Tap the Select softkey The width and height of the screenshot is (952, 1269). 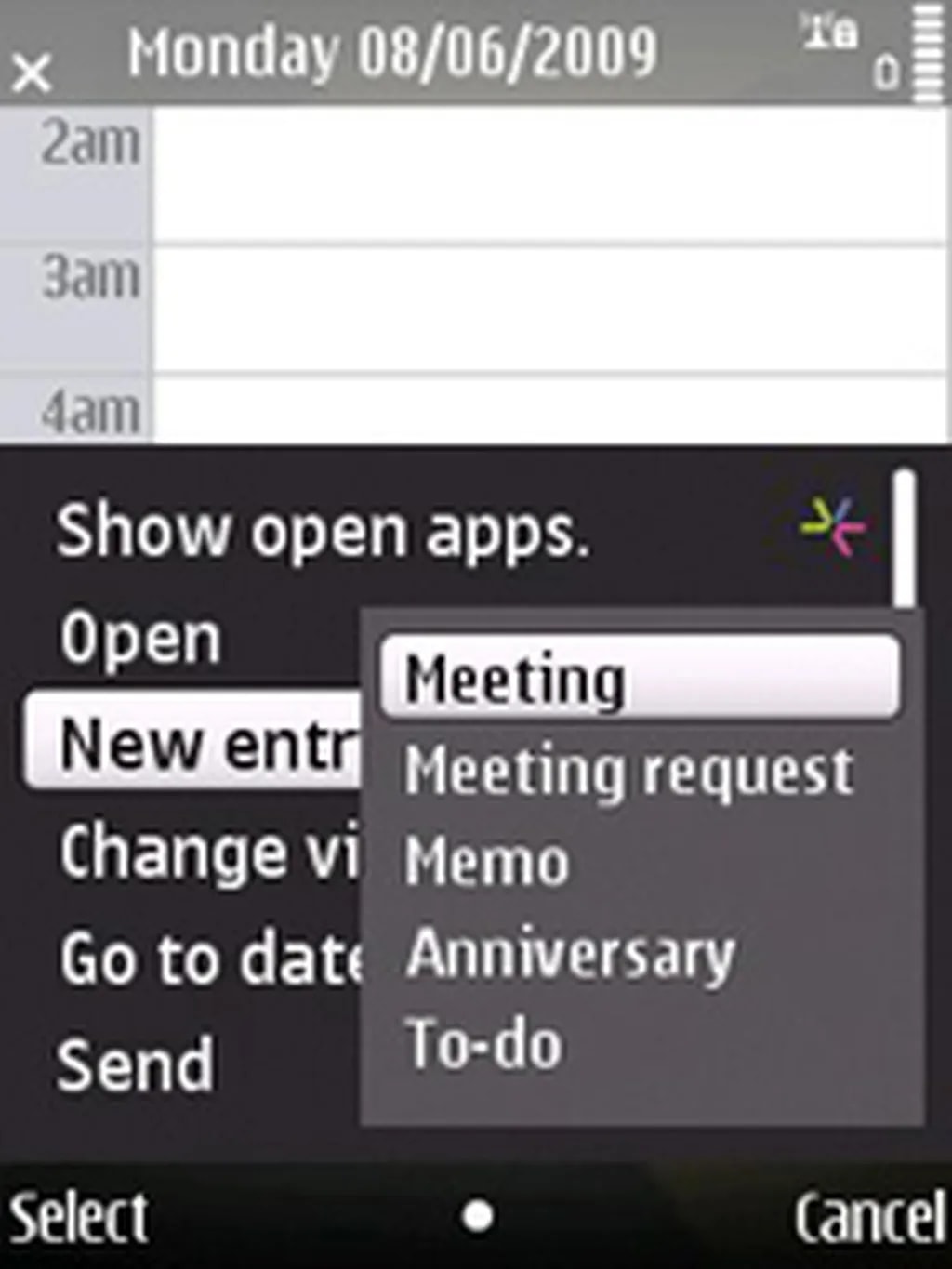point(78,1216)
